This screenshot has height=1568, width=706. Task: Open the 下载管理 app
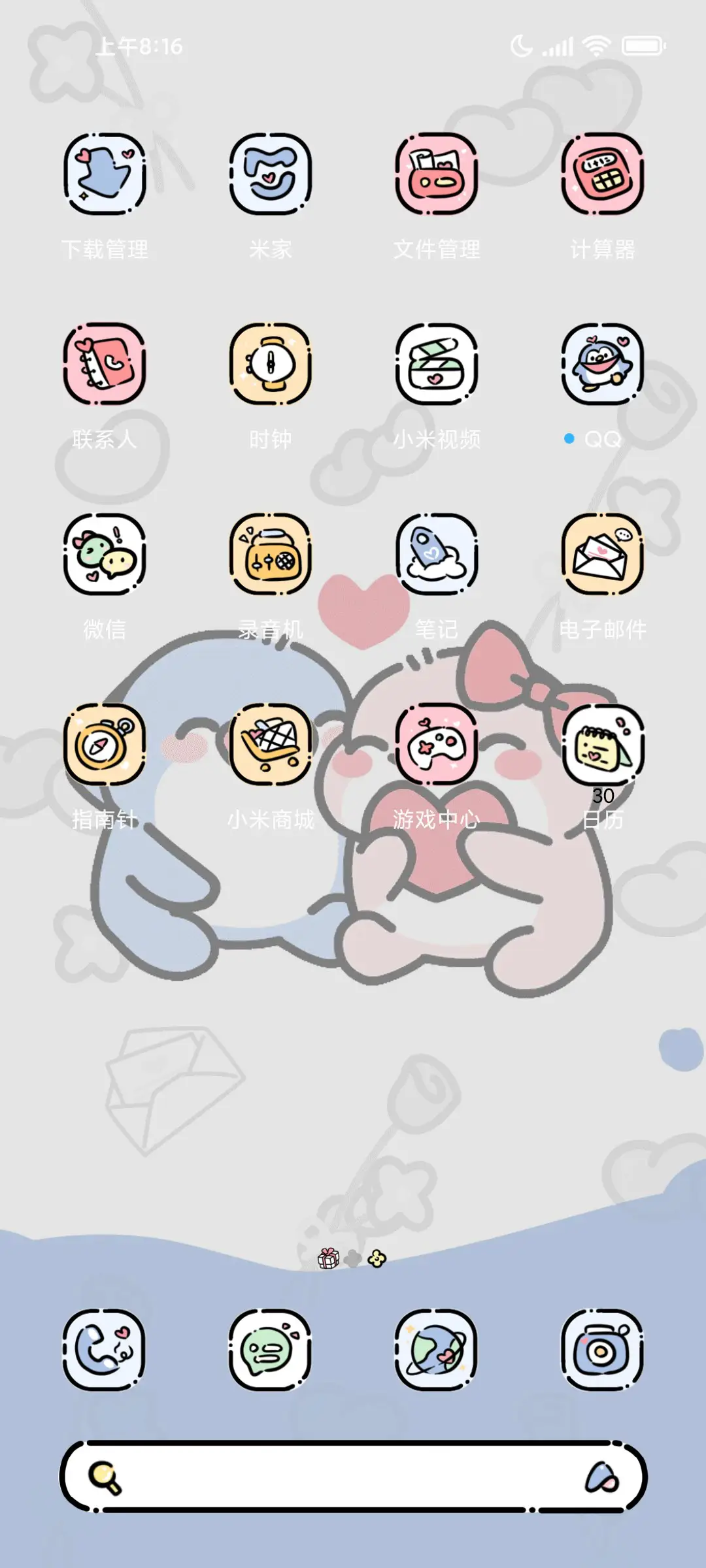click(x=105, y=174)
